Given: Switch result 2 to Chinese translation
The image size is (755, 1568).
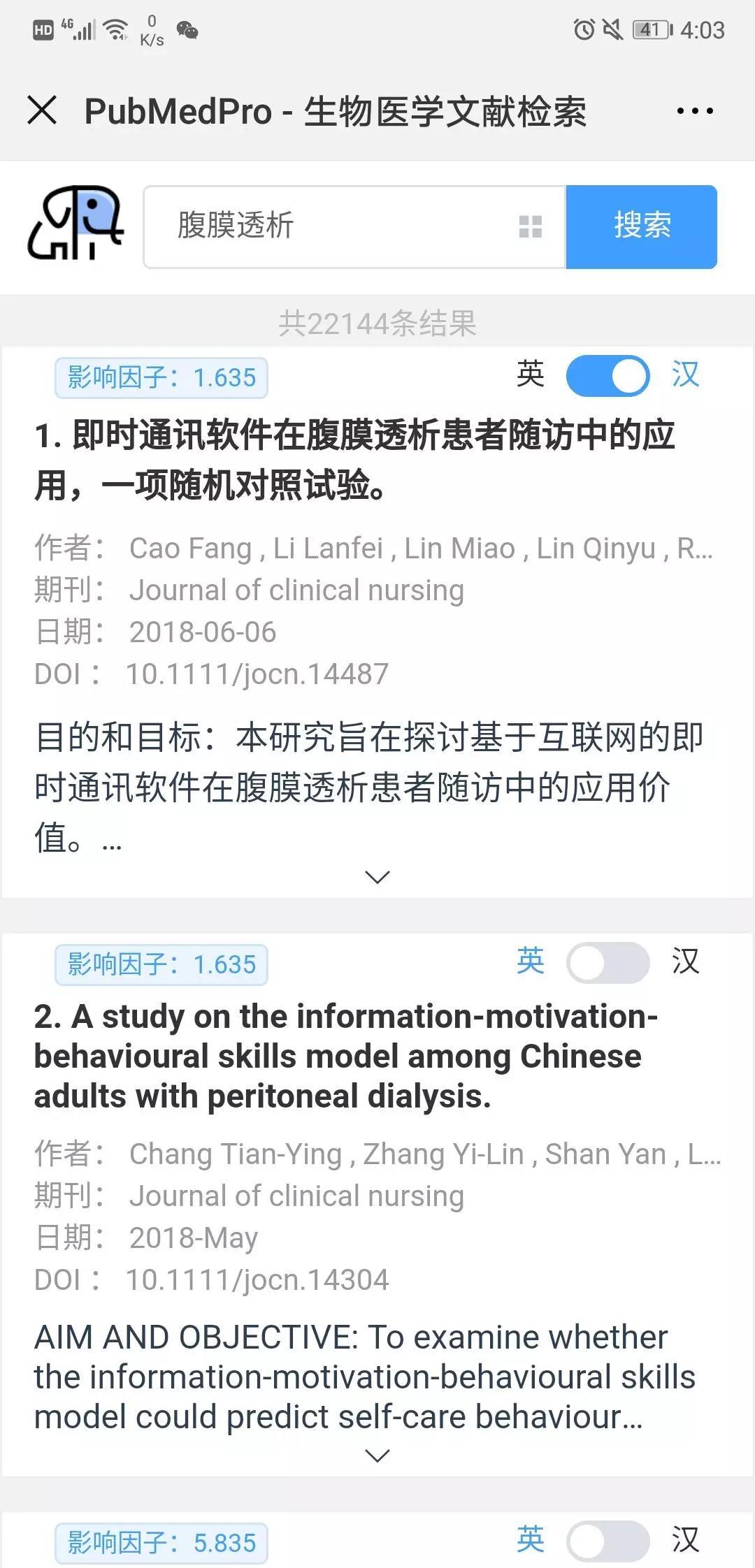Looking at the screenshot, I should [607, 963].
